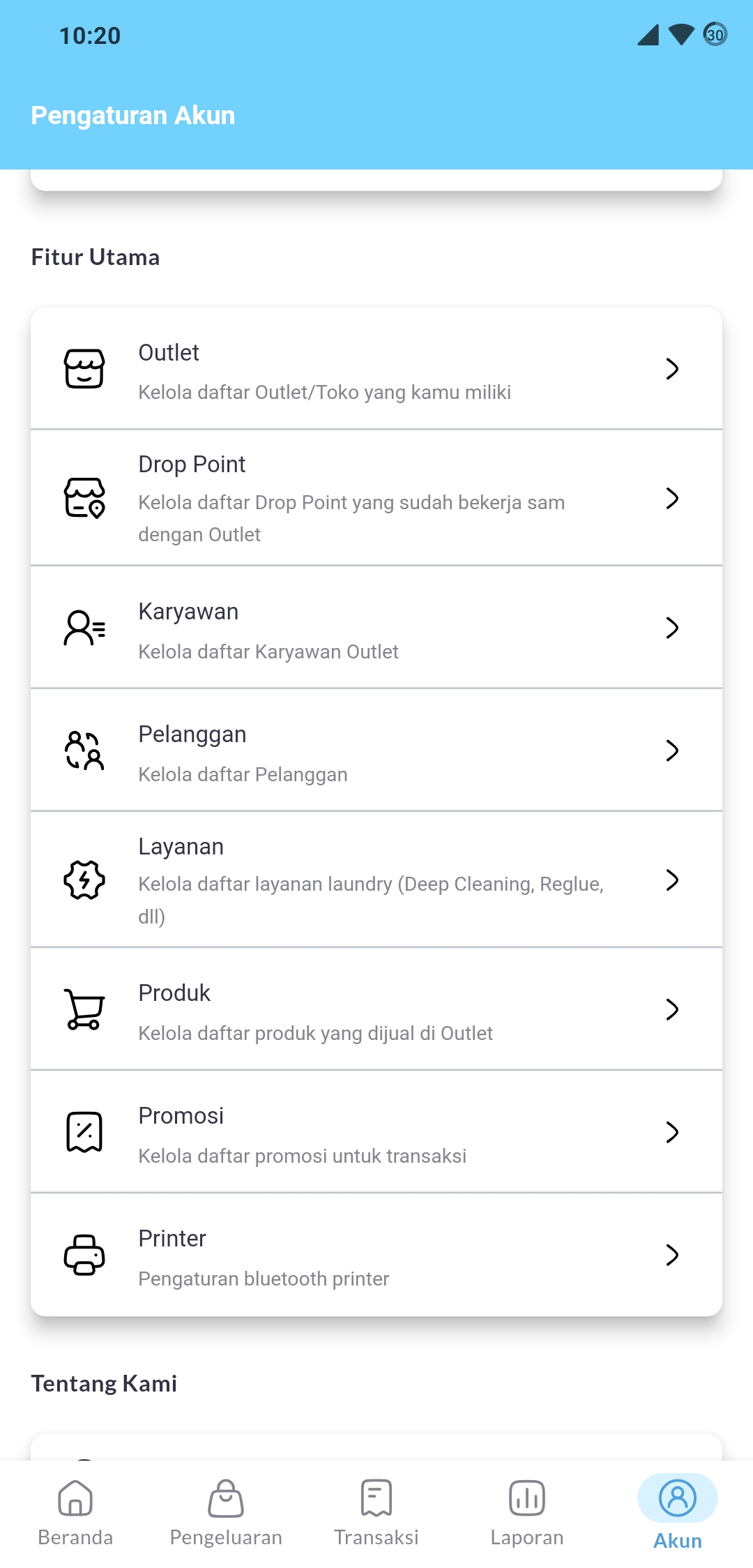This screenshot has width=753, height=1568.
Task: Click the Produk shopping cart icon
Action: (x=84, y=1009)
